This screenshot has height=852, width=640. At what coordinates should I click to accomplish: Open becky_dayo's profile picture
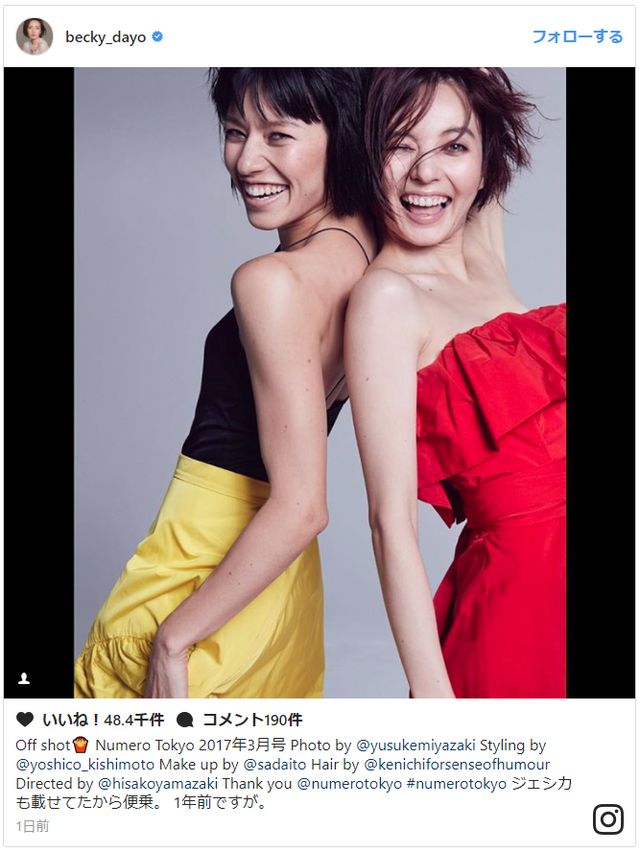point(34,37)
